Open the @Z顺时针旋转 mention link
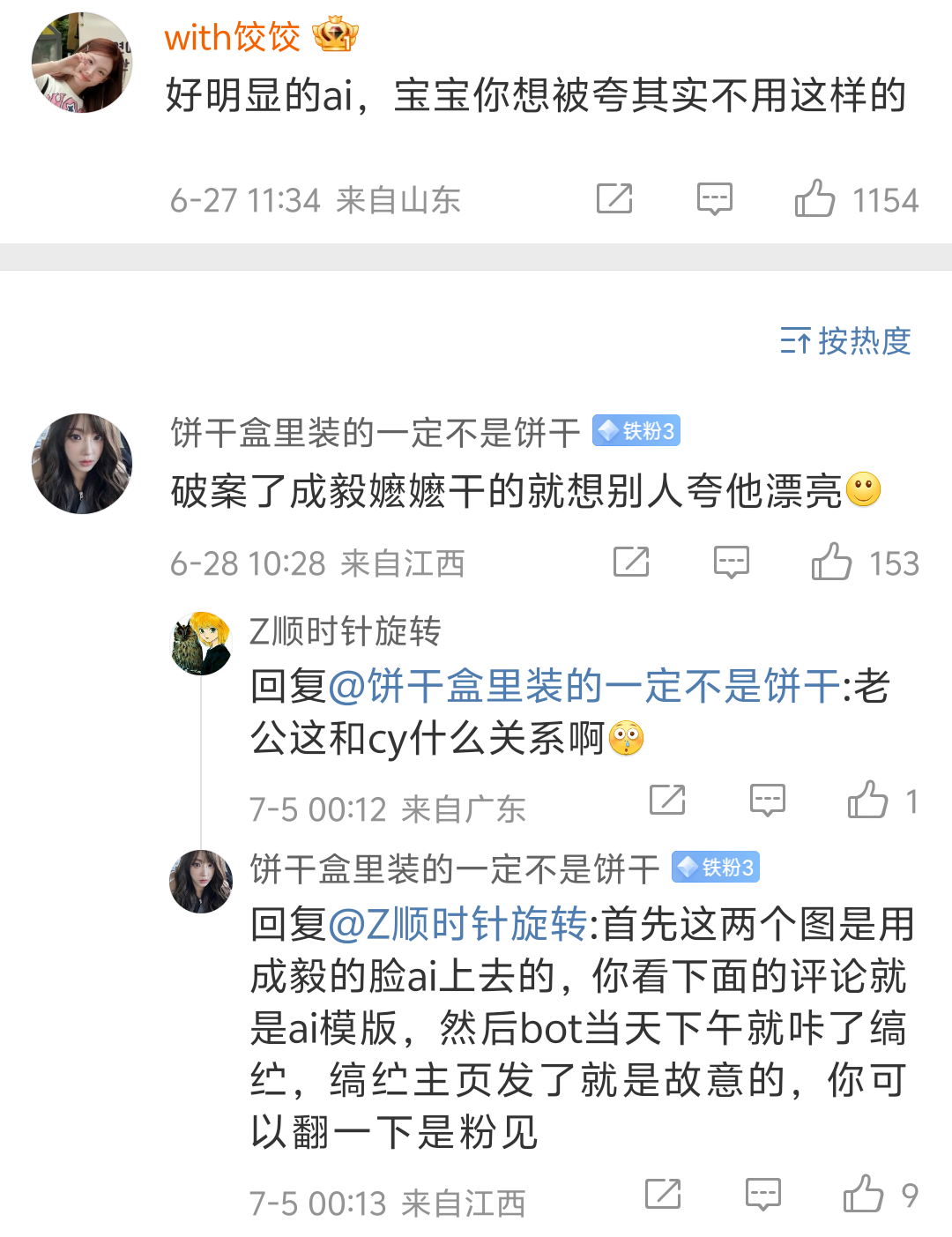 (457, 924)
